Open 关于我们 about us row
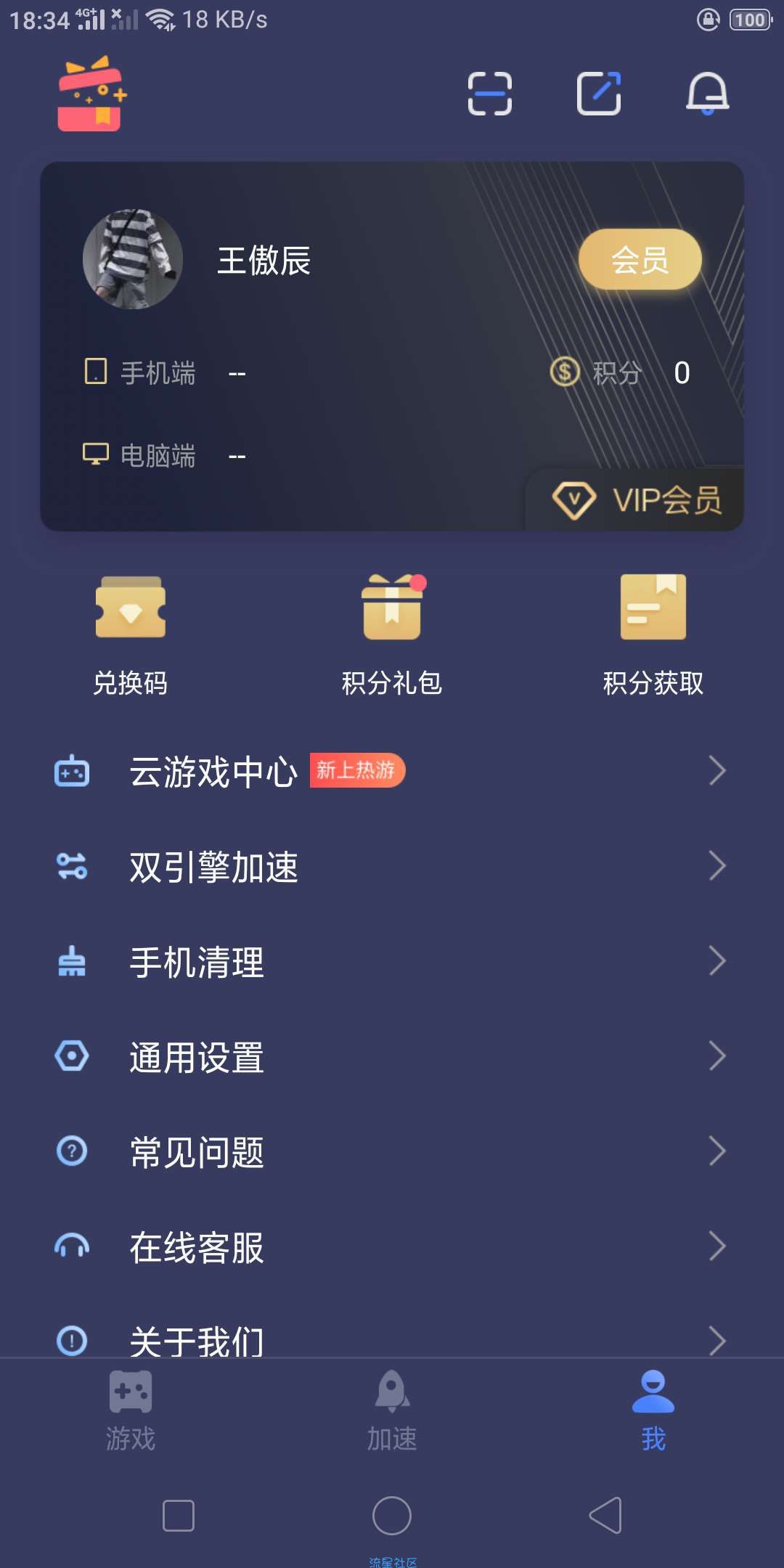This screenshot has width=784, height=1568. click(x=392, y=1339)
